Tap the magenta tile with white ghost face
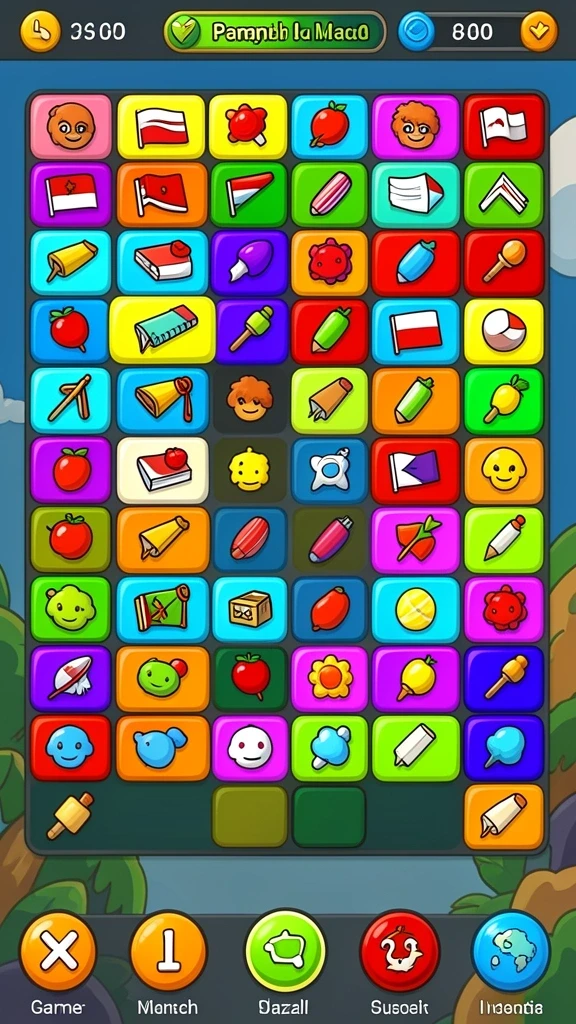 (x=250, y=747)
